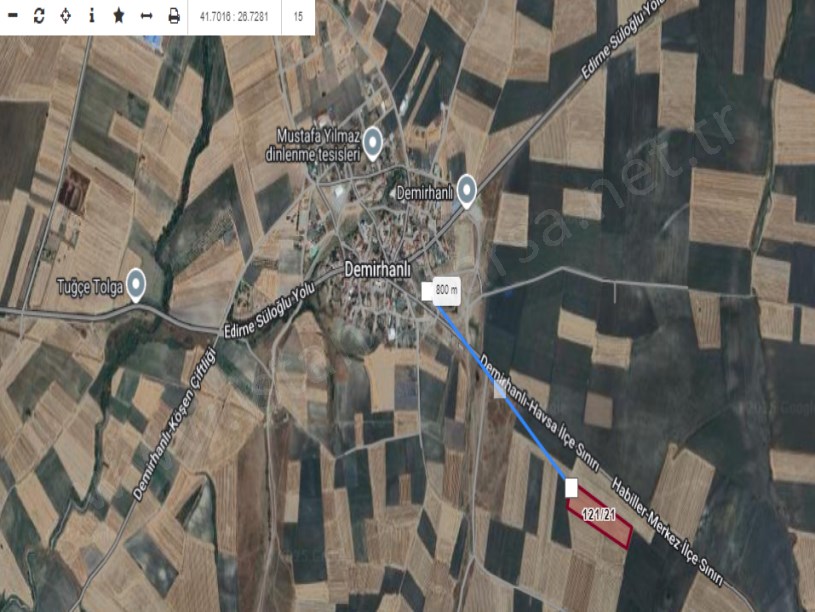Select the distance measure tool
Image resolution: width=815 pixels, height=612 pixels.
coord(146,16)
